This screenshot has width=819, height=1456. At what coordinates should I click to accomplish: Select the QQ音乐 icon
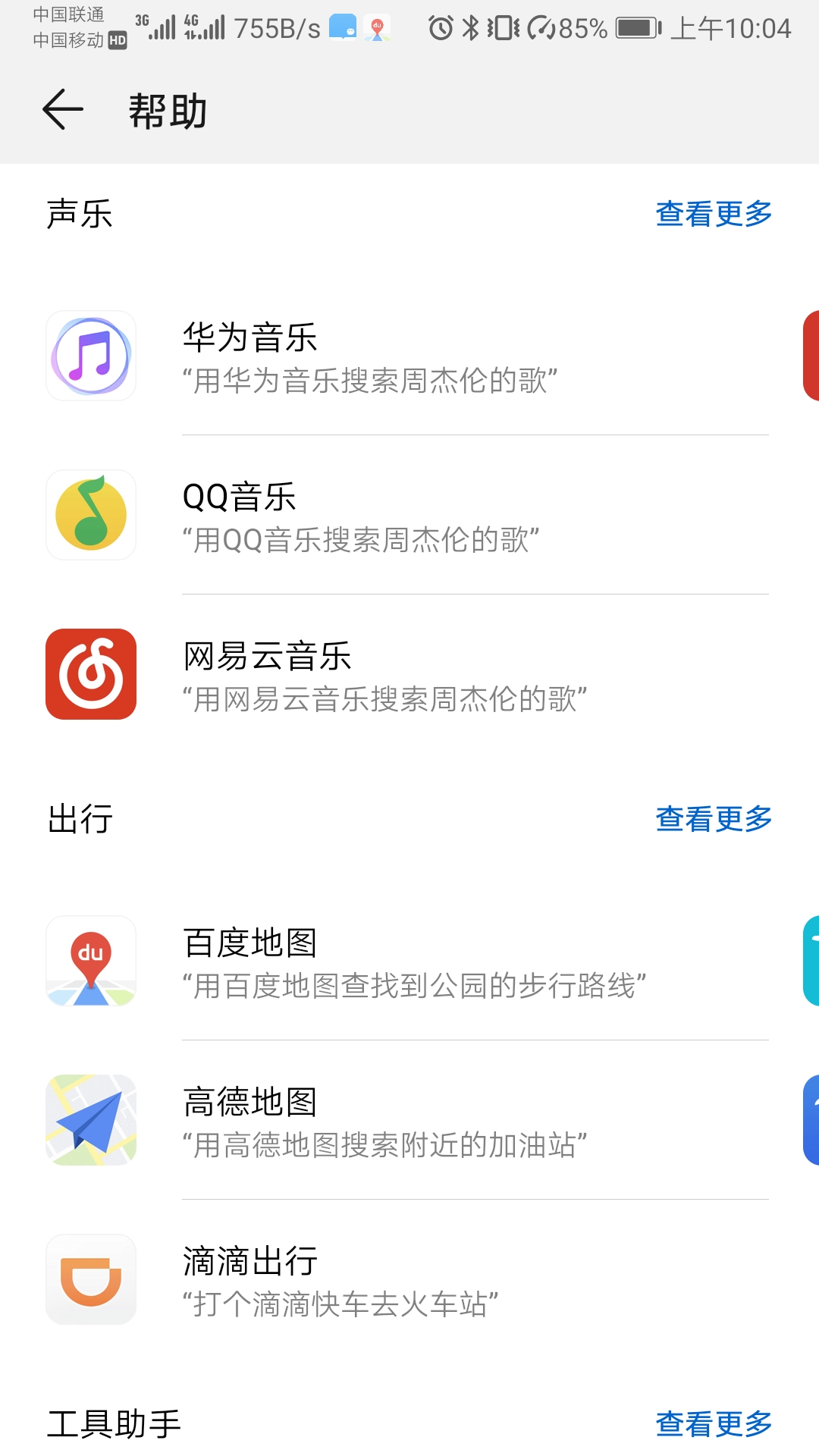[x=90, y=514]
